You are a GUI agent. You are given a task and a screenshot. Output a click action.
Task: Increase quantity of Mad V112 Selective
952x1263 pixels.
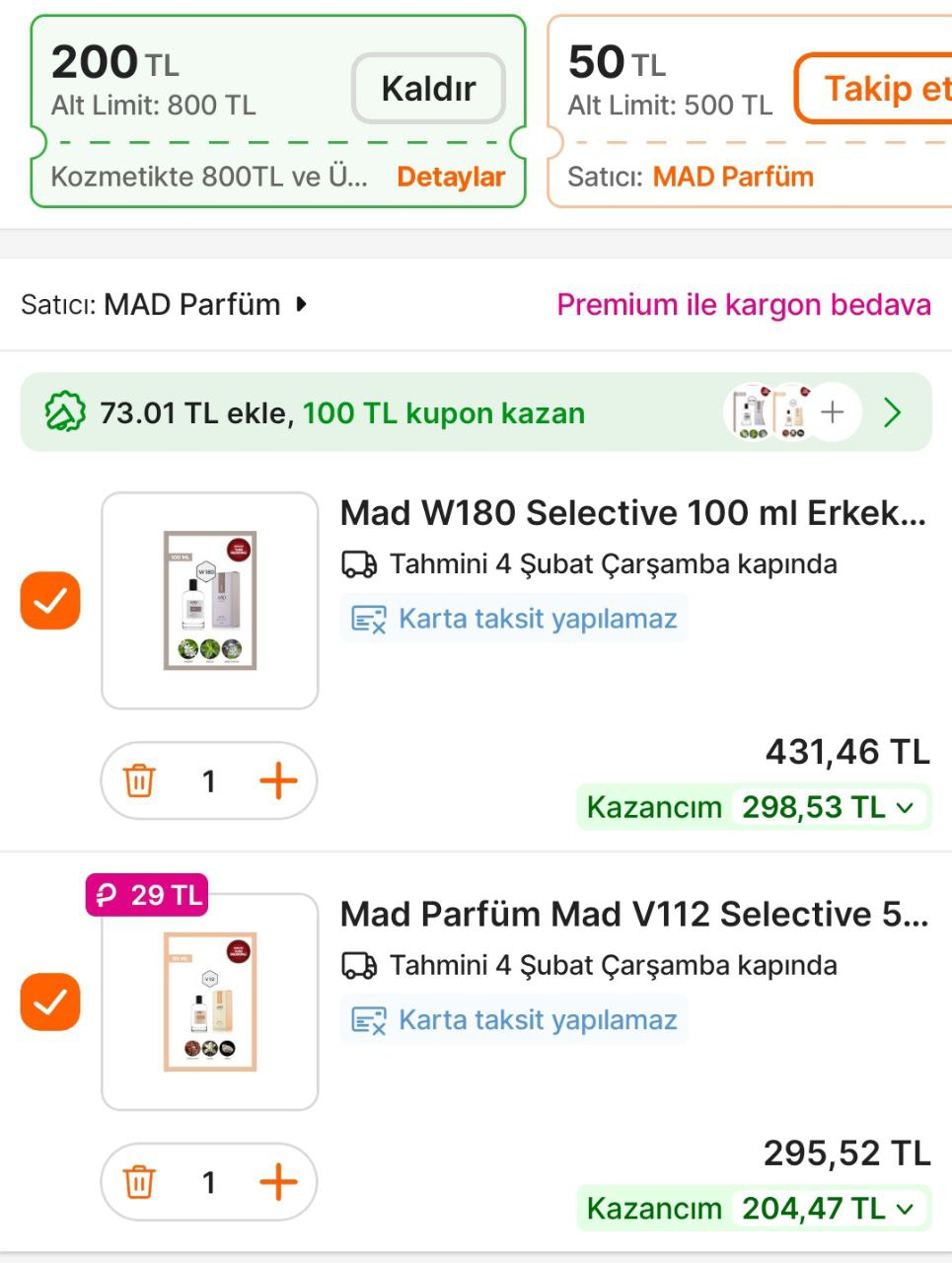pyautogui.click(x=279, y=1181)
